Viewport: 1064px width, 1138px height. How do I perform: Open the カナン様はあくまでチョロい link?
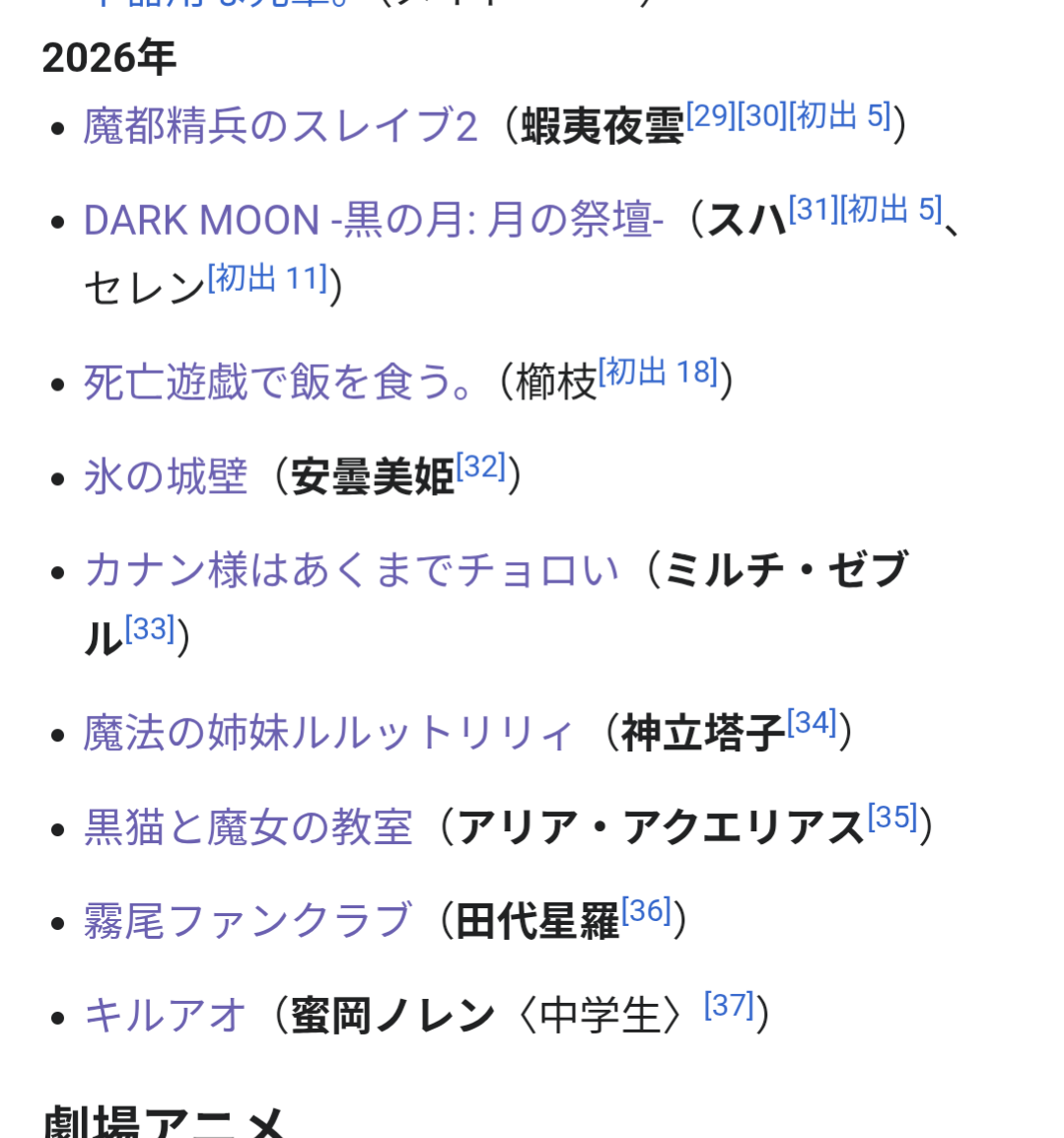352,570
